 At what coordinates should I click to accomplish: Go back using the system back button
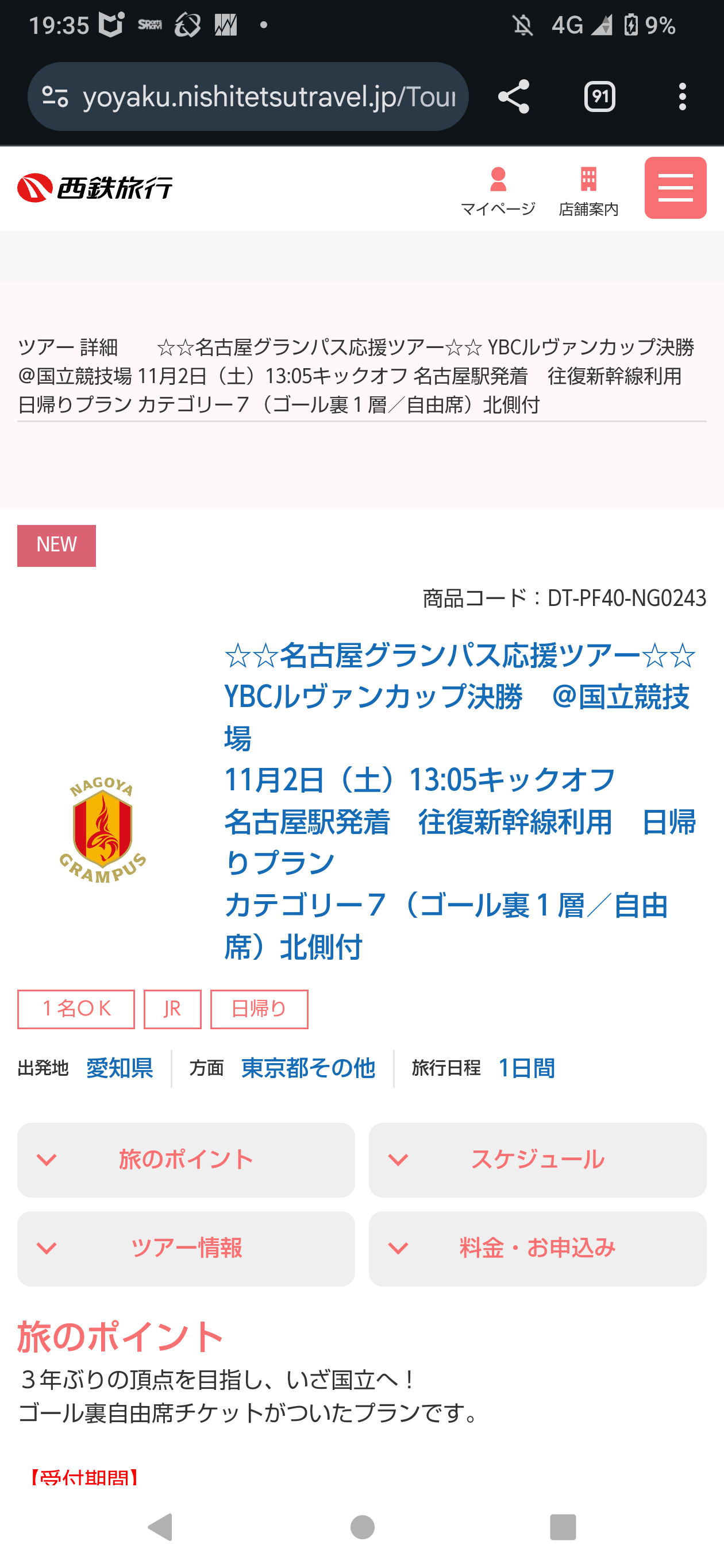(x=161, y=1527)
